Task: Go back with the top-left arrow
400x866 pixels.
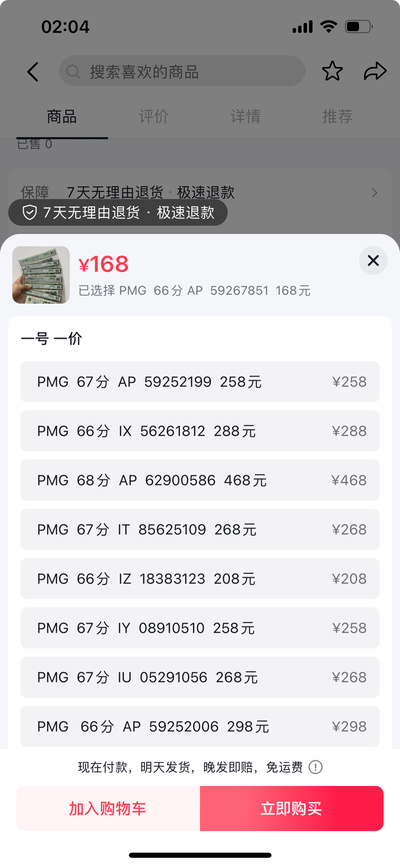Action: tap(33, 72)
